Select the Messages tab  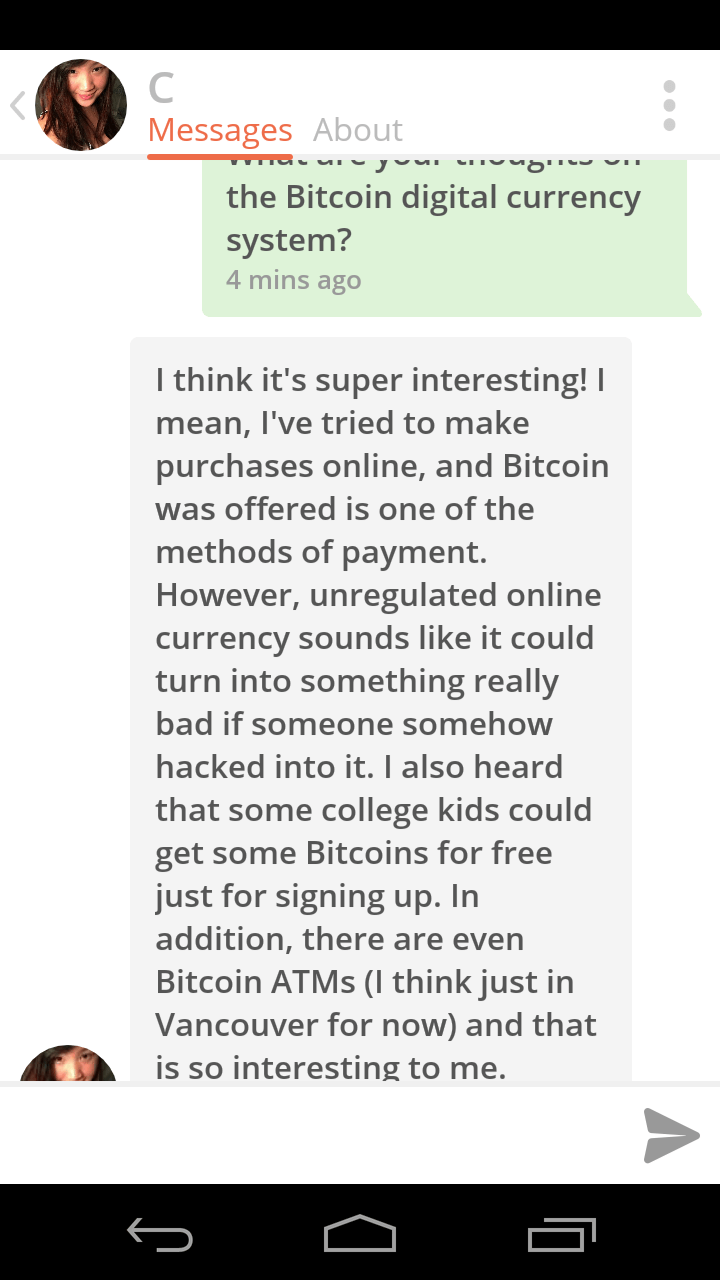[220, 130]
